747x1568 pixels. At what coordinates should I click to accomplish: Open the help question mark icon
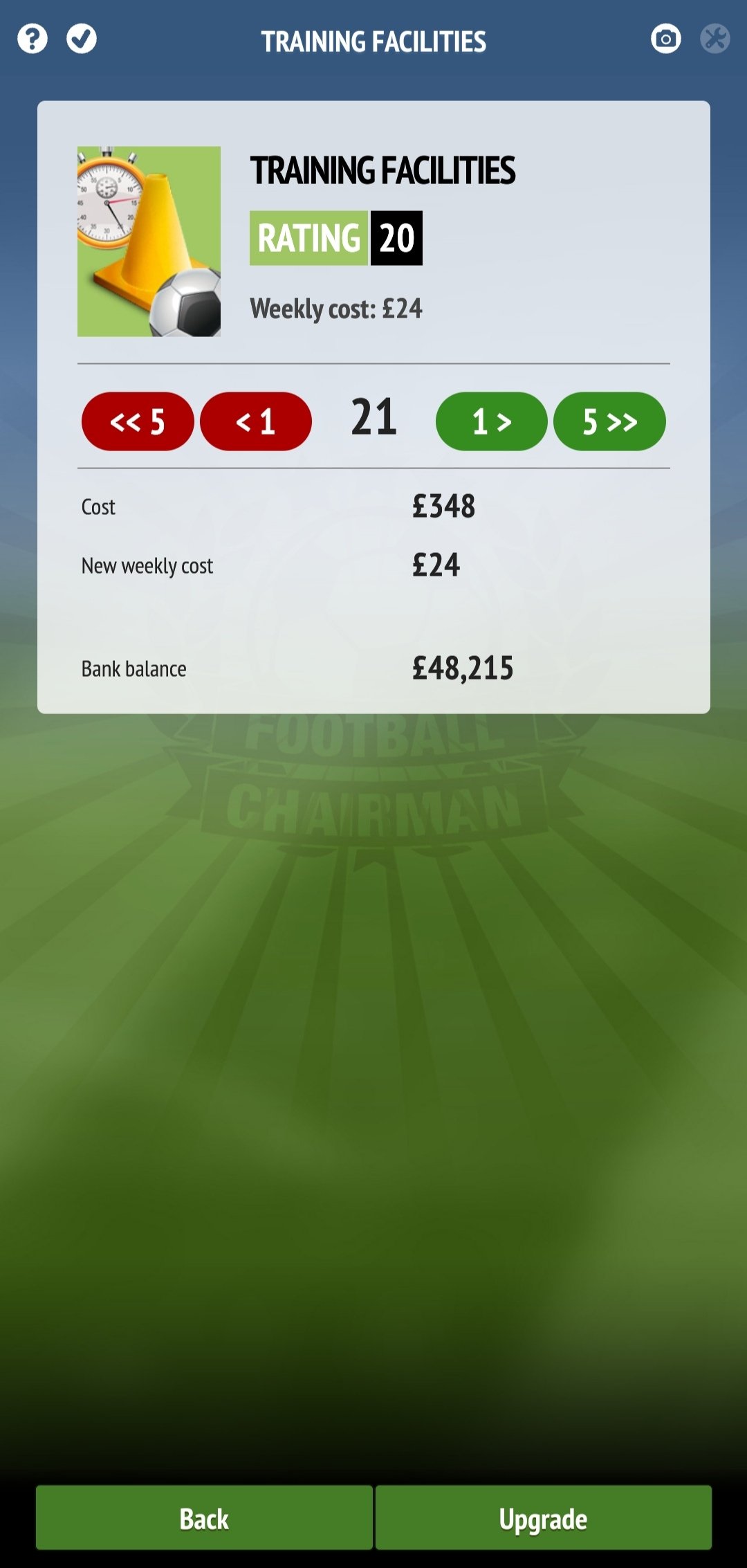tap(33, 39)
